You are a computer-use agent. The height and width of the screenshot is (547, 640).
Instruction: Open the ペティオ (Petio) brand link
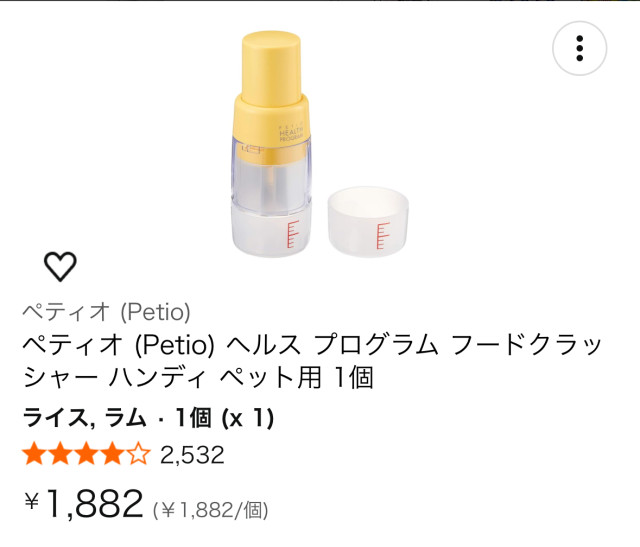[107, 310]
